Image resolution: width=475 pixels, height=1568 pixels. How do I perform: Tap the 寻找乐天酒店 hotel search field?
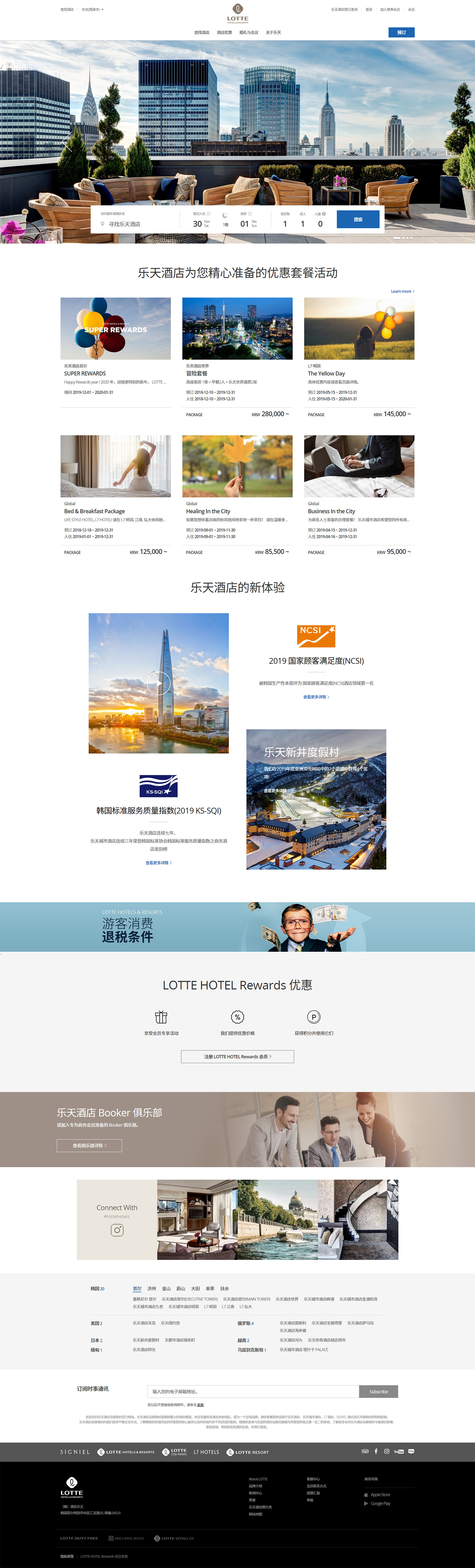137,224
